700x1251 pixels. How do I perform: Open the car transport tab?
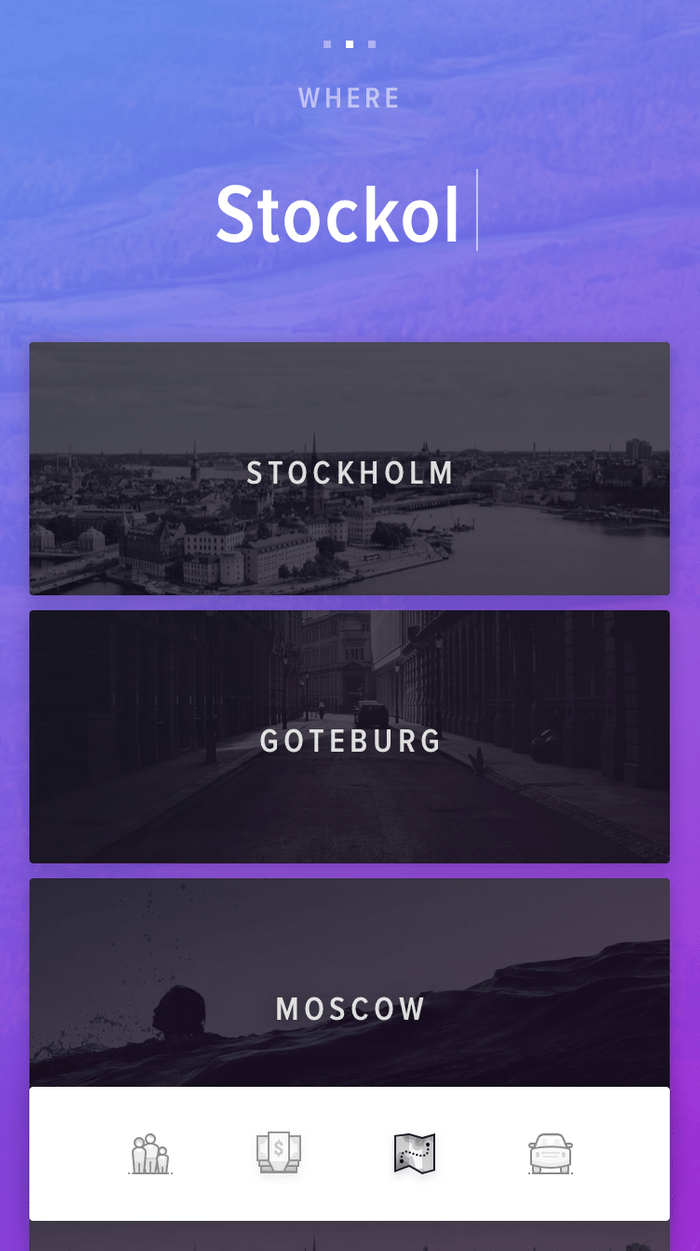[x=550, y=1154]
